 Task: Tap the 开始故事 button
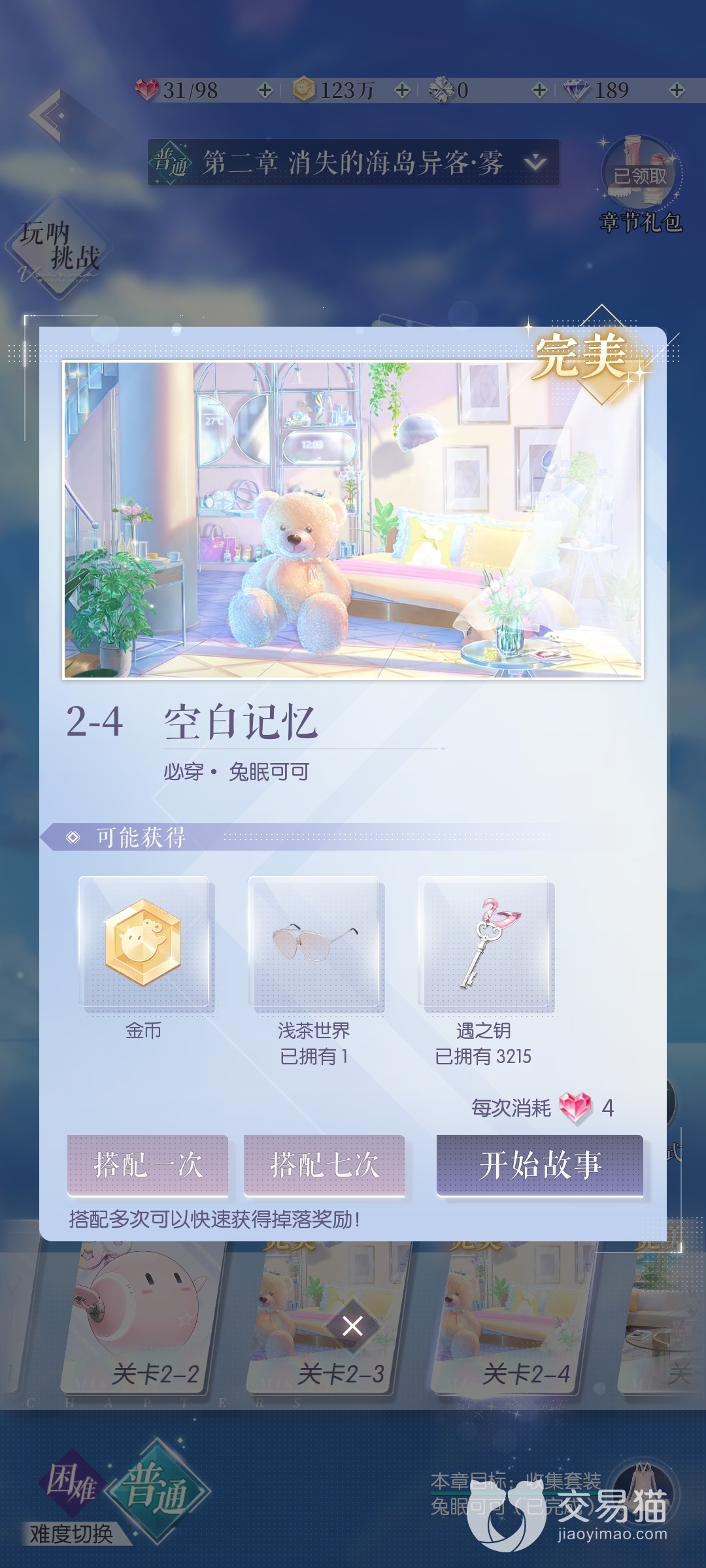540,1166
